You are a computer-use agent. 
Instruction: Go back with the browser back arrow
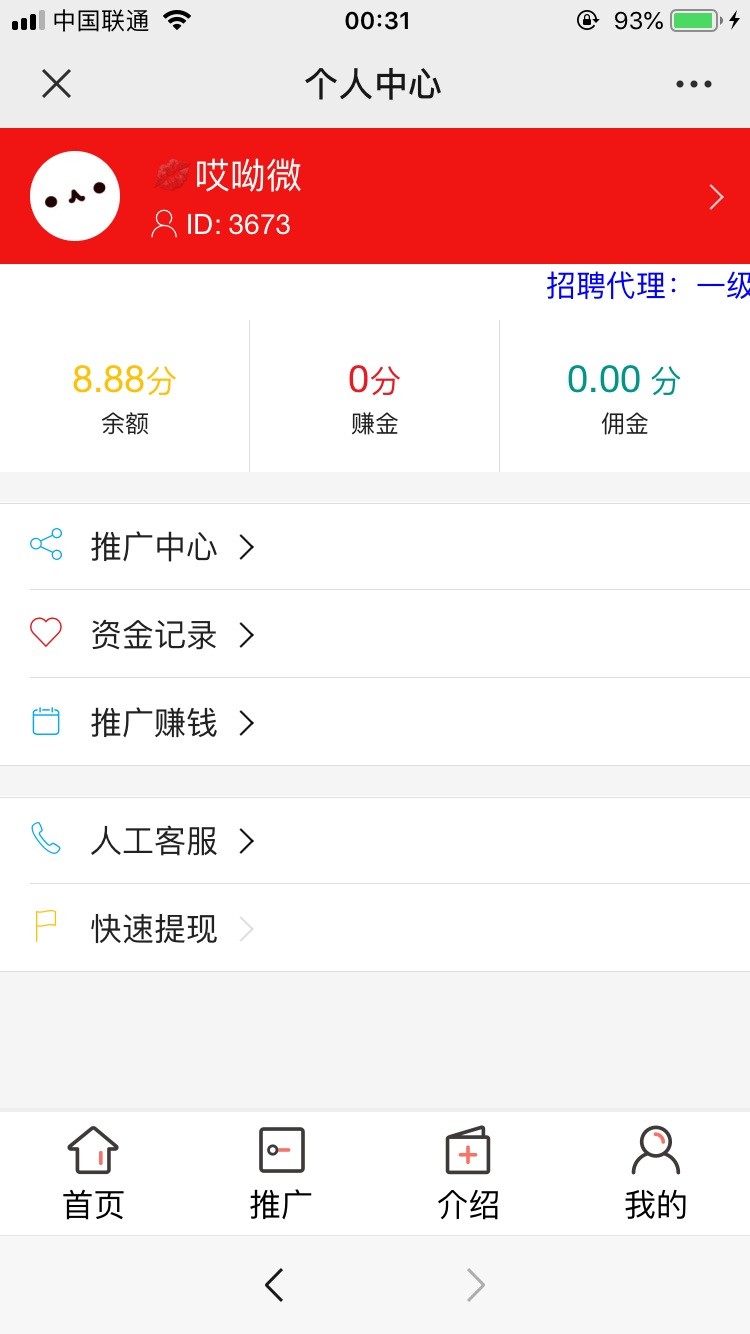pyautogui.click(x=274, y=1285)
